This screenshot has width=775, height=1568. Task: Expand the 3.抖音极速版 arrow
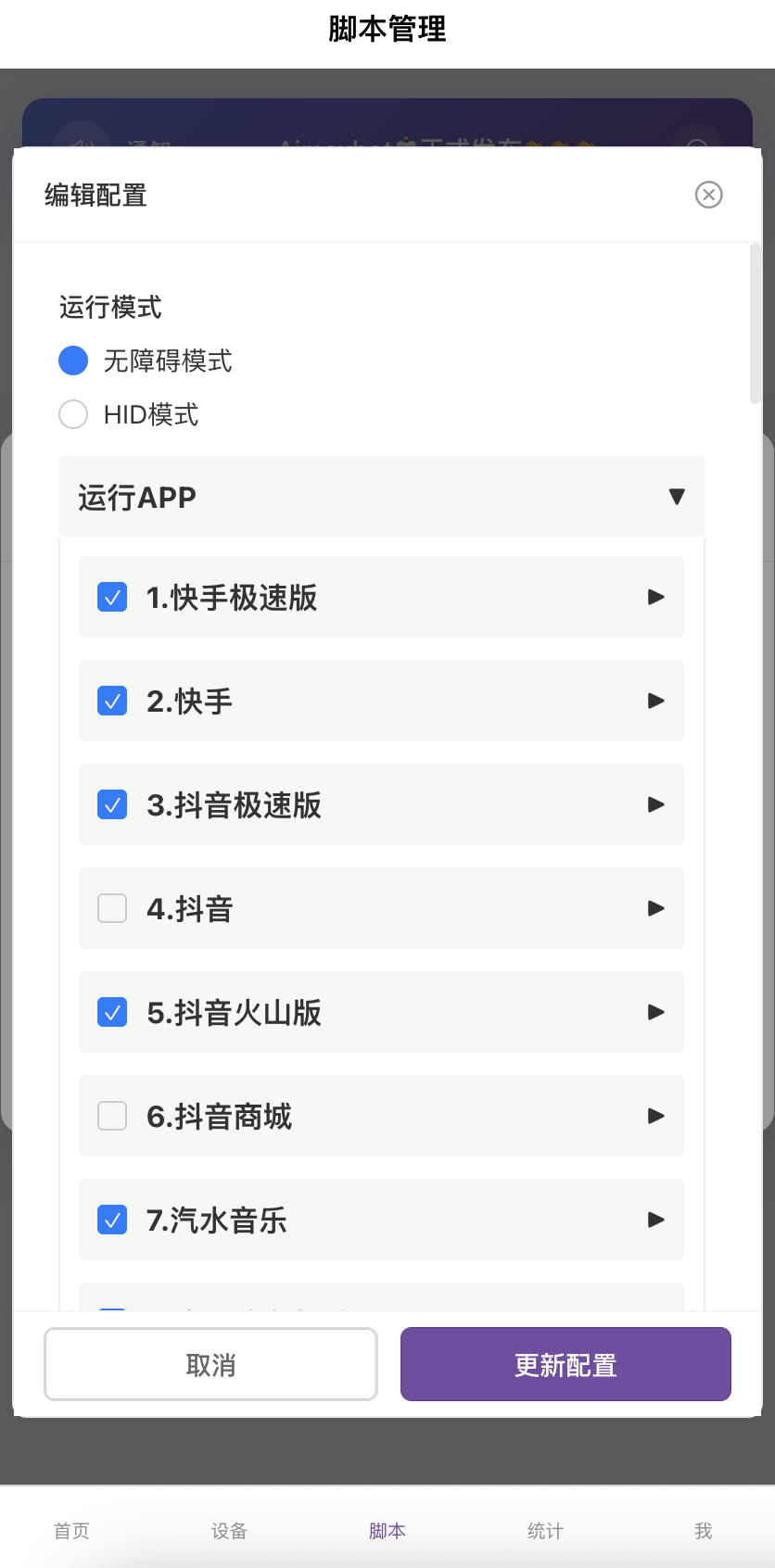coord(656,804)
